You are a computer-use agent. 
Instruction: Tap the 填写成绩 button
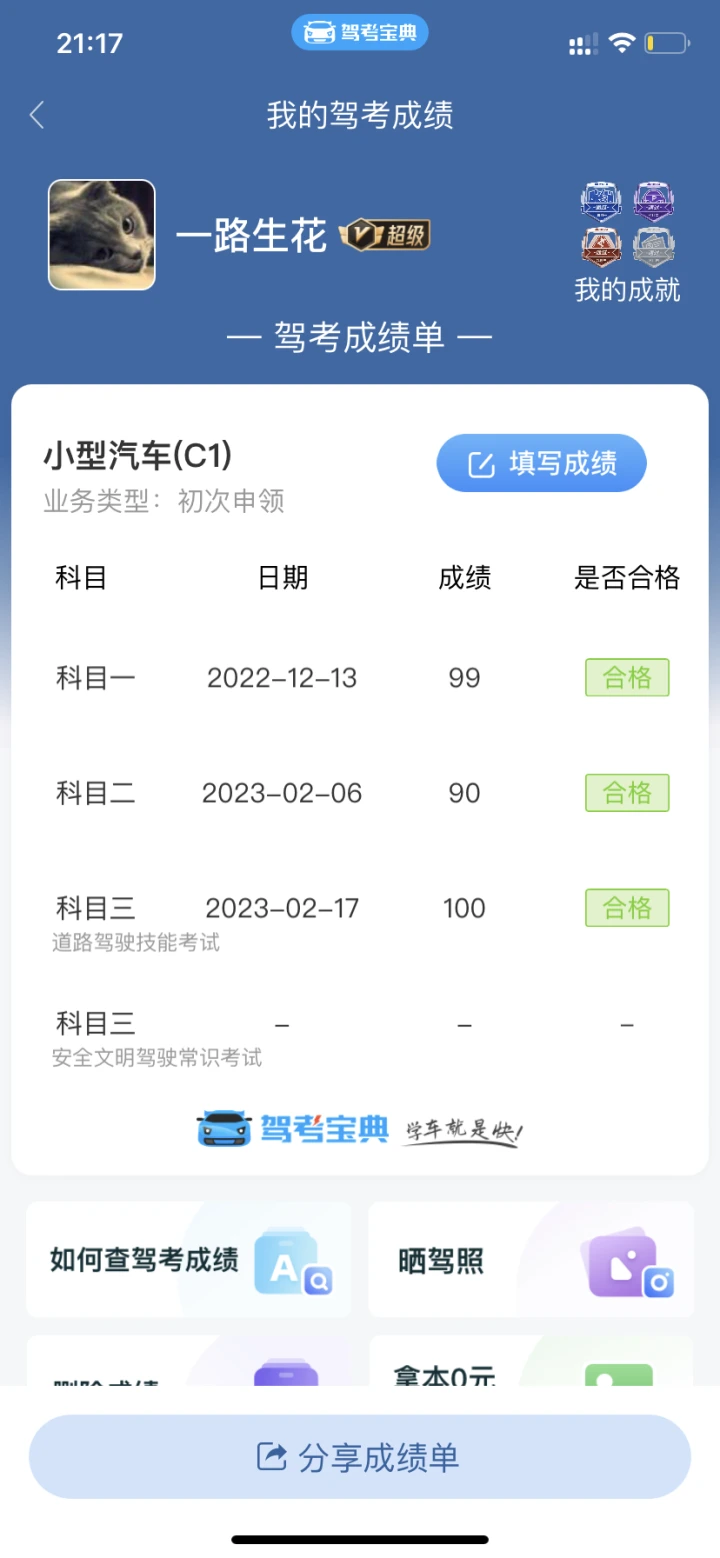tap(542, 463)
